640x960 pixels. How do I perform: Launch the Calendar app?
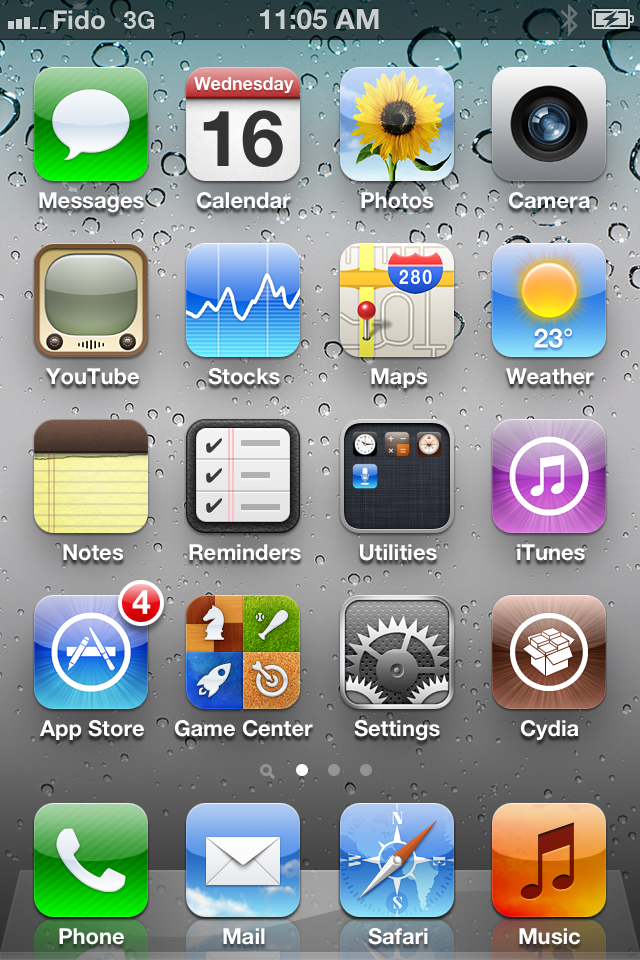click(243, 124)
